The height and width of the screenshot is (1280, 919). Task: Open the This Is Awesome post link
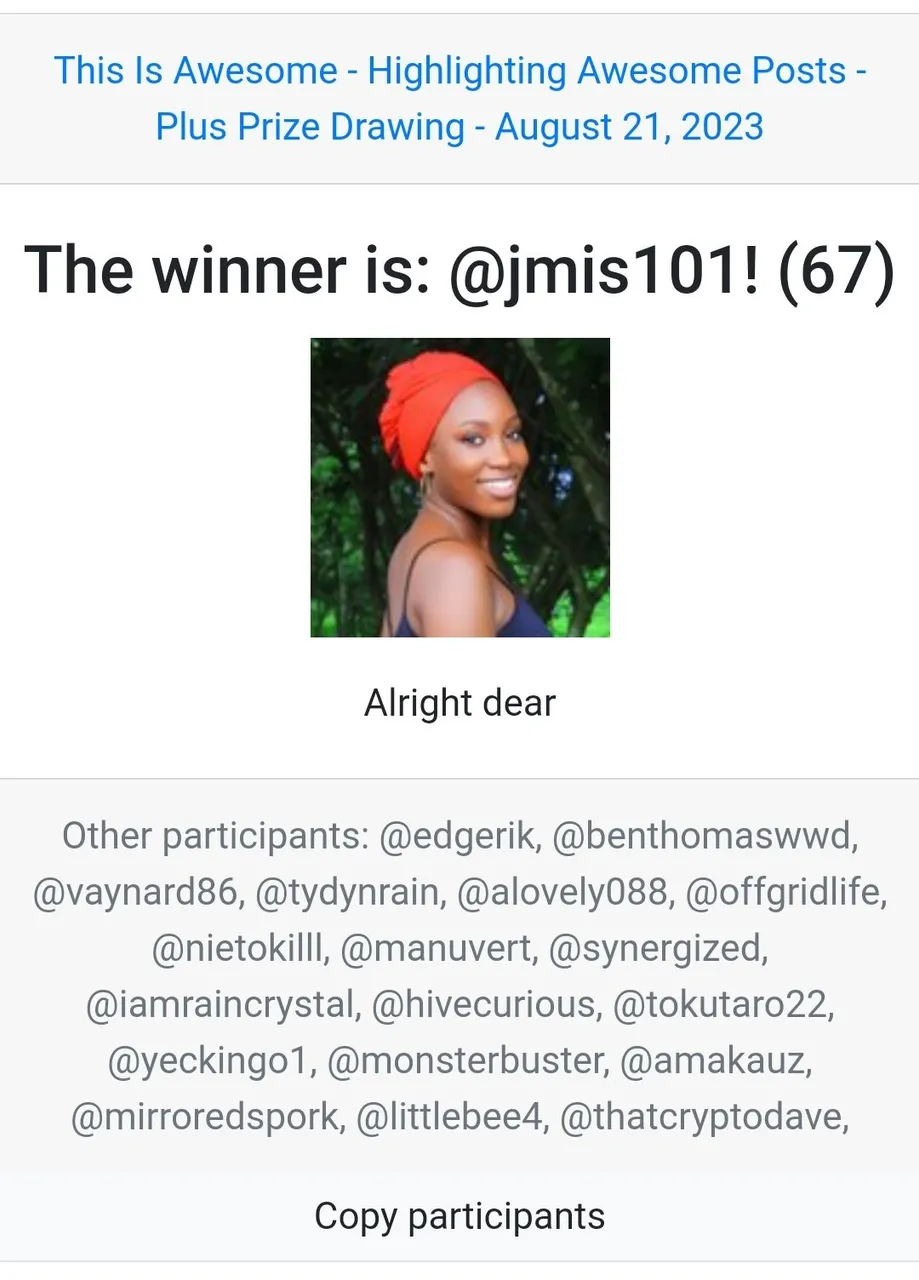pos(459,99)
